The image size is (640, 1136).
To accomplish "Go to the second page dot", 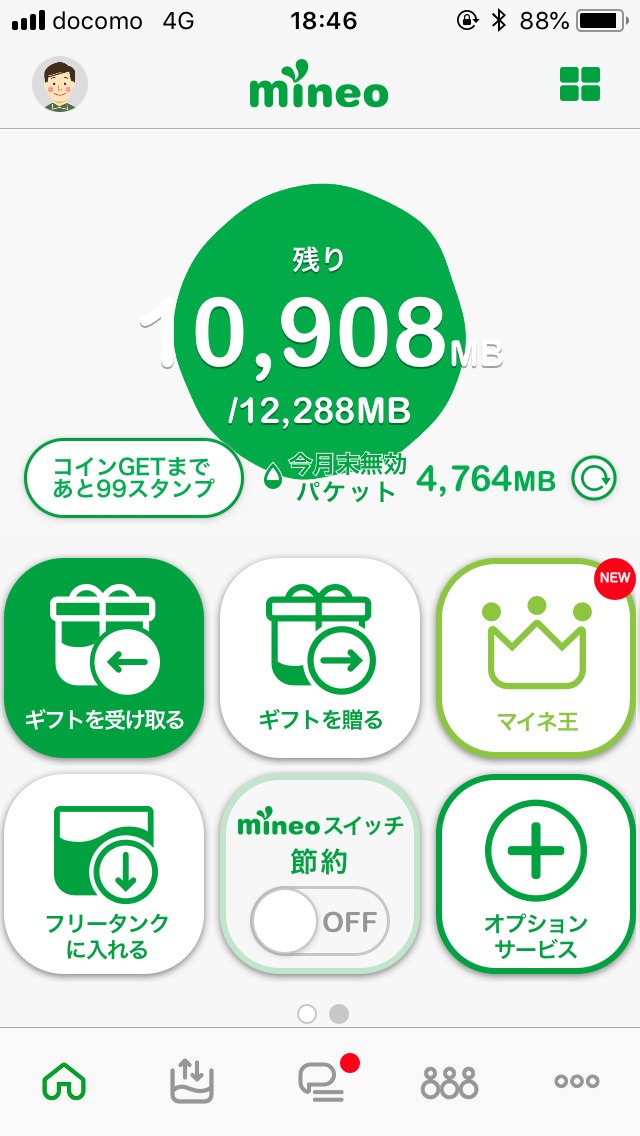I will (339, 1014).
